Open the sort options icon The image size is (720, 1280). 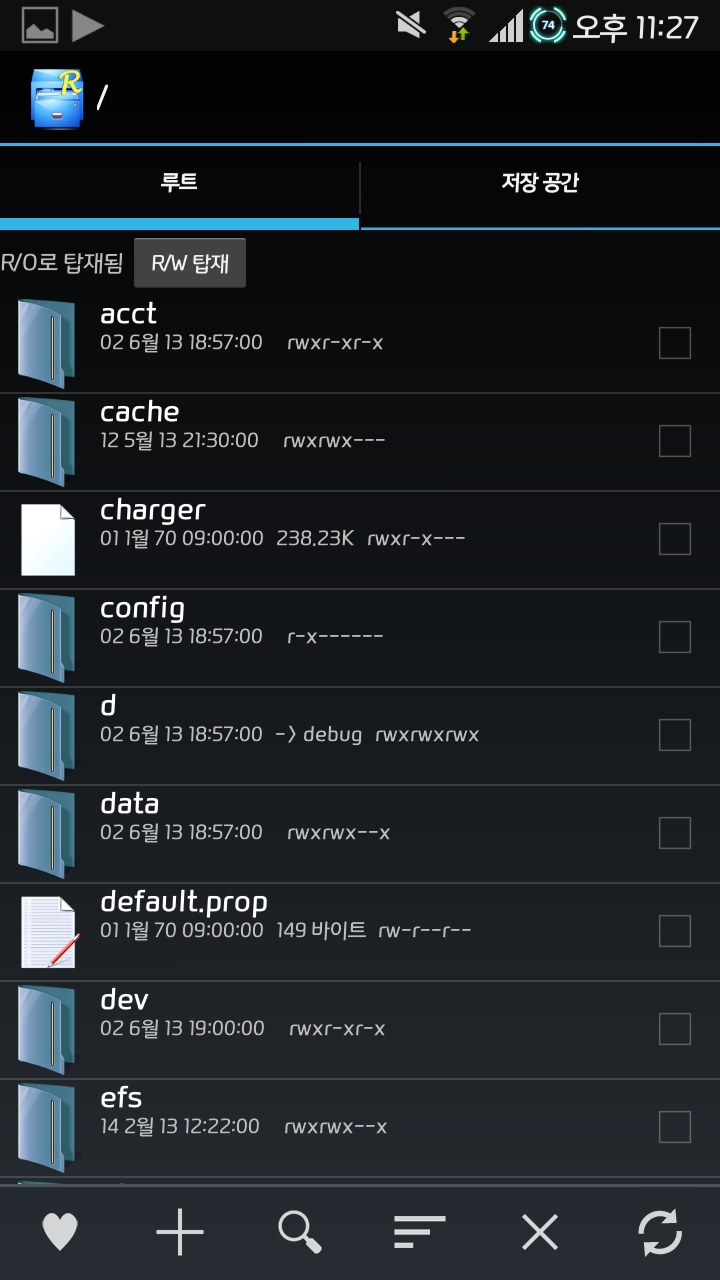pyautogui.click(x=420, y=1232)
